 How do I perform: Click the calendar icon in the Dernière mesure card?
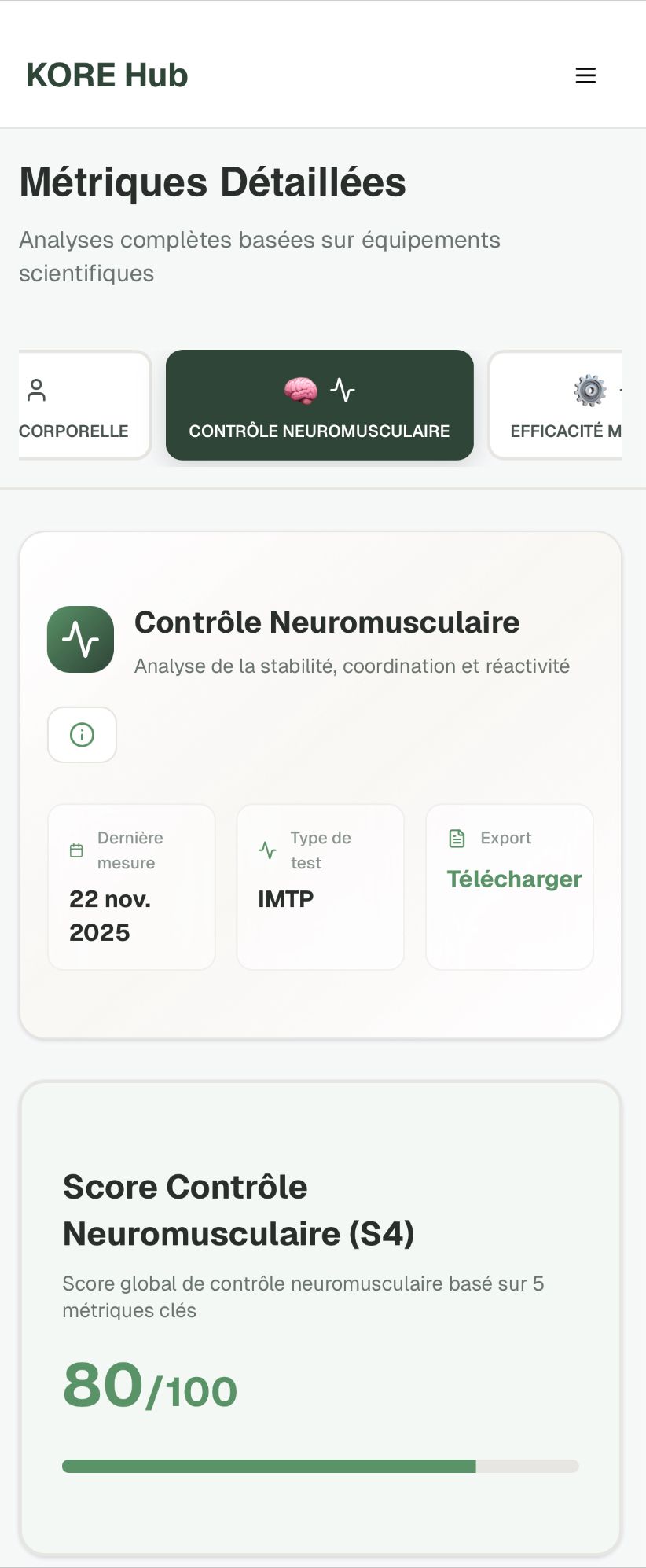pyautogui.click(x=75, y=850)
